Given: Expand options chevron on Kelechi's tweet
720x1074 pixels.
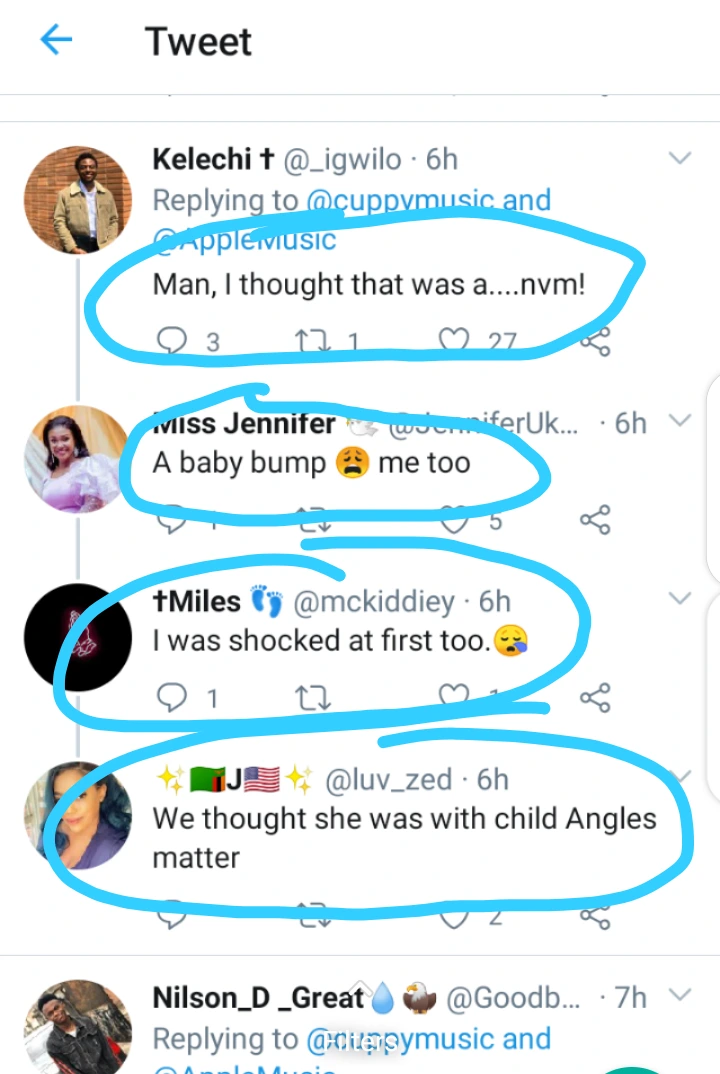Looking at the screenshot, I should (x=680, y=158).
